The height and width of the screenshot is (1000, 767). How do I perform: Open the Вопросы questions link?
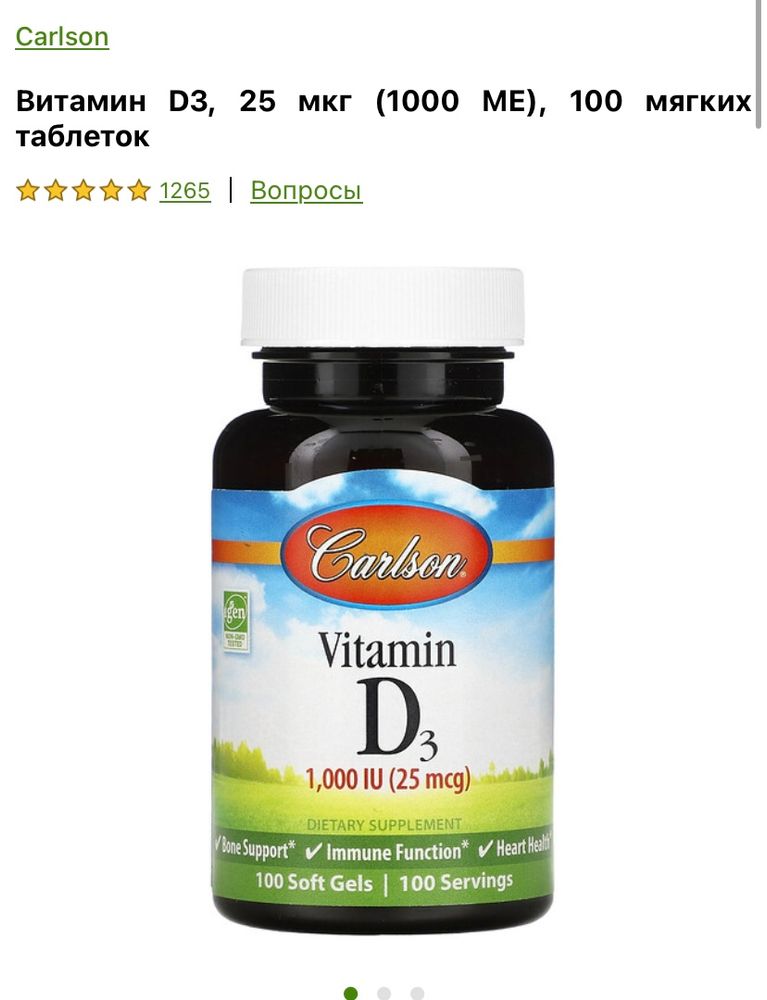coord(306,190)
